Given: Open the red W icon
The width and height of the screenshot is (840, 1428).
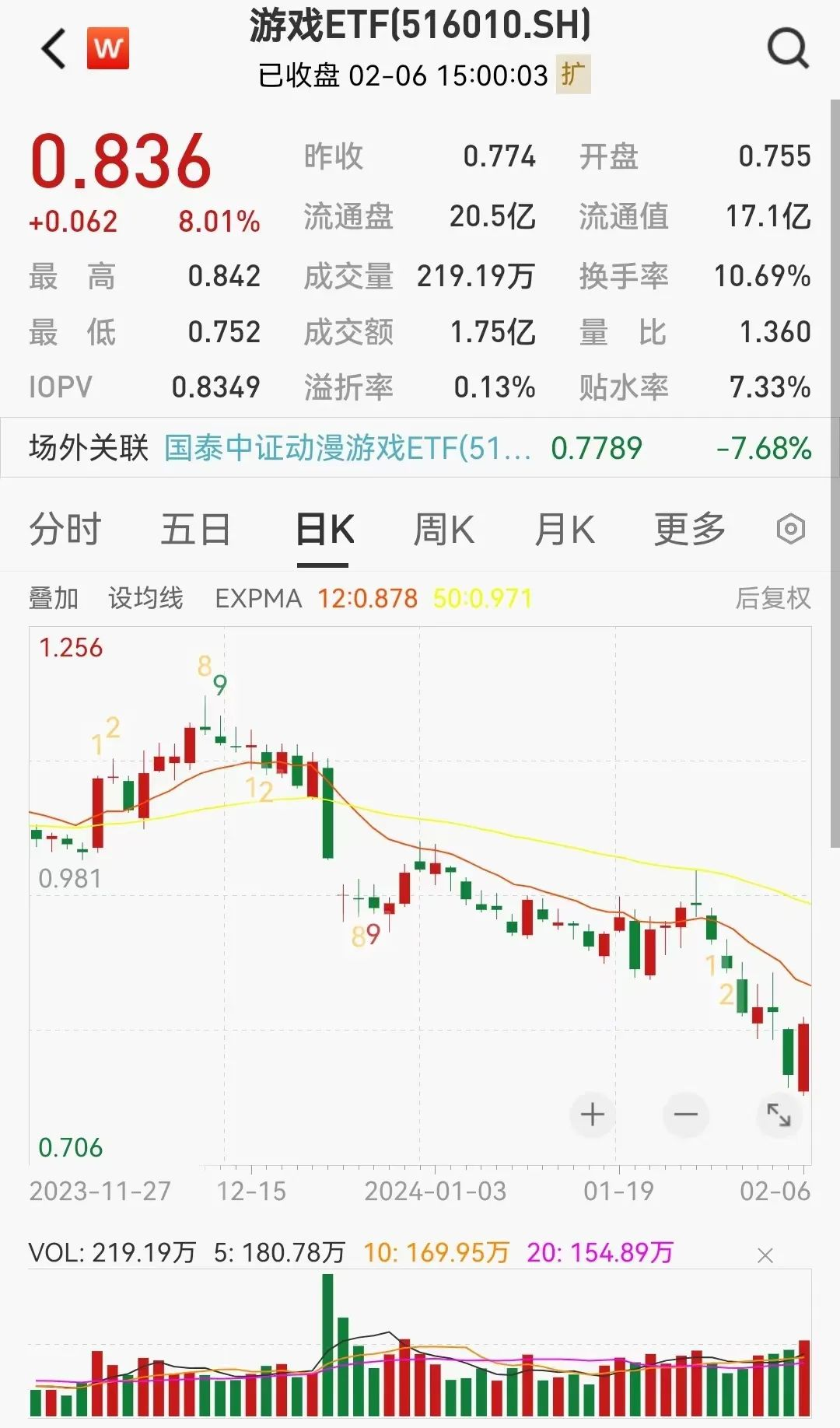Looking at the screenshot, I should 108,49.
